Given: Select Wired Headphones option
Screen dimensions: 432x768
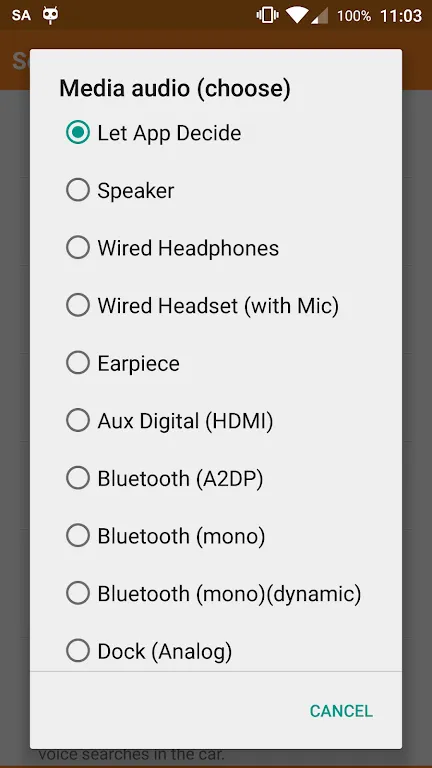Looking at the screenshot, I should (216, 248).
